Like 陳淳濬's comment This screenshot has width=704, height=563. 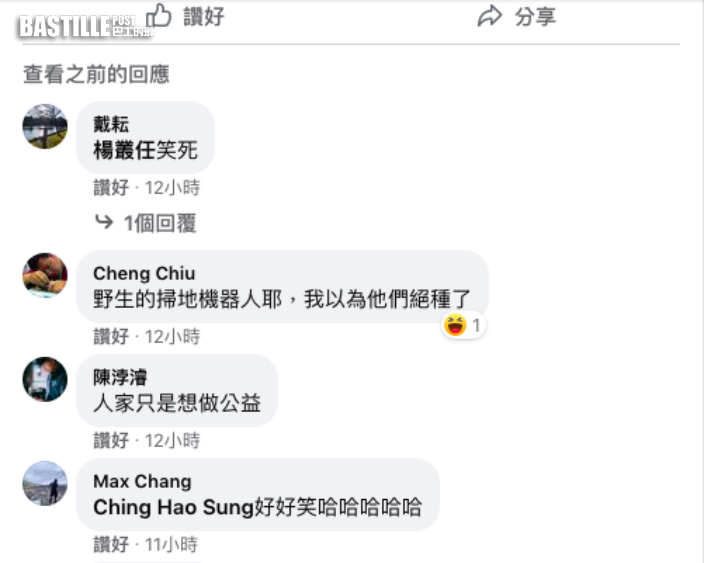coord(111,440)
